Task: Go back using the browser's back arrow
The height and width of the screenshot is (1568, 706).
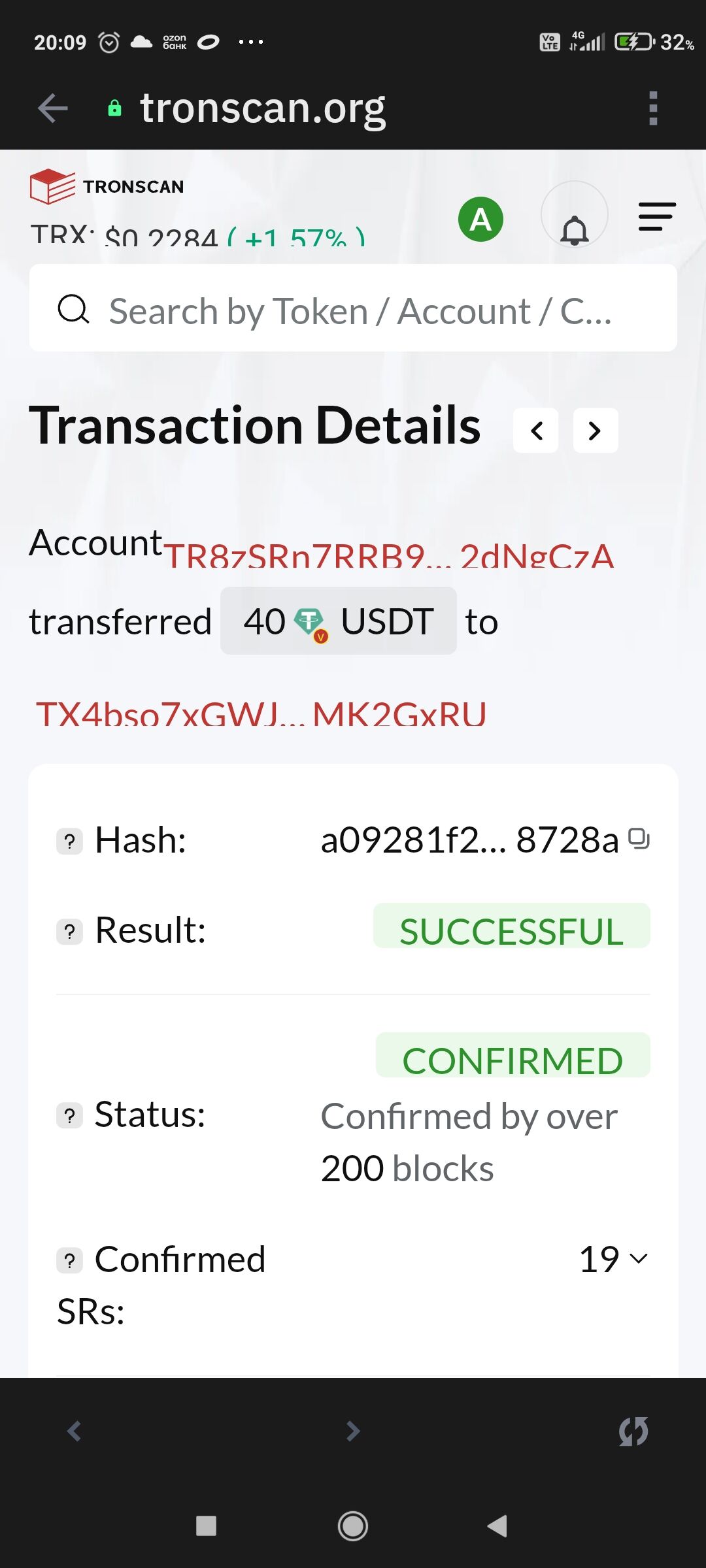Action: coord(53,108)
